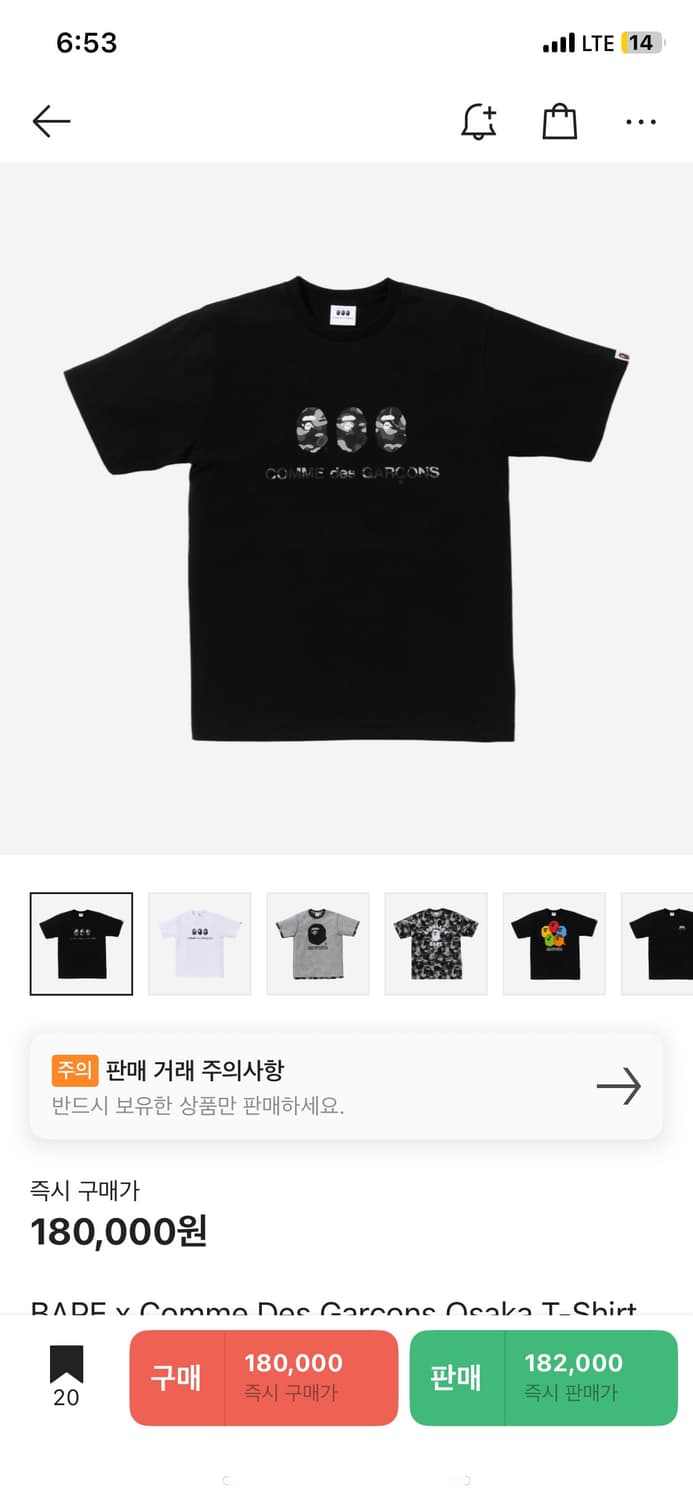Open the shopping bag
Image resolution: width=693 pixels, height=1500 pixels.
coord(560,122)
